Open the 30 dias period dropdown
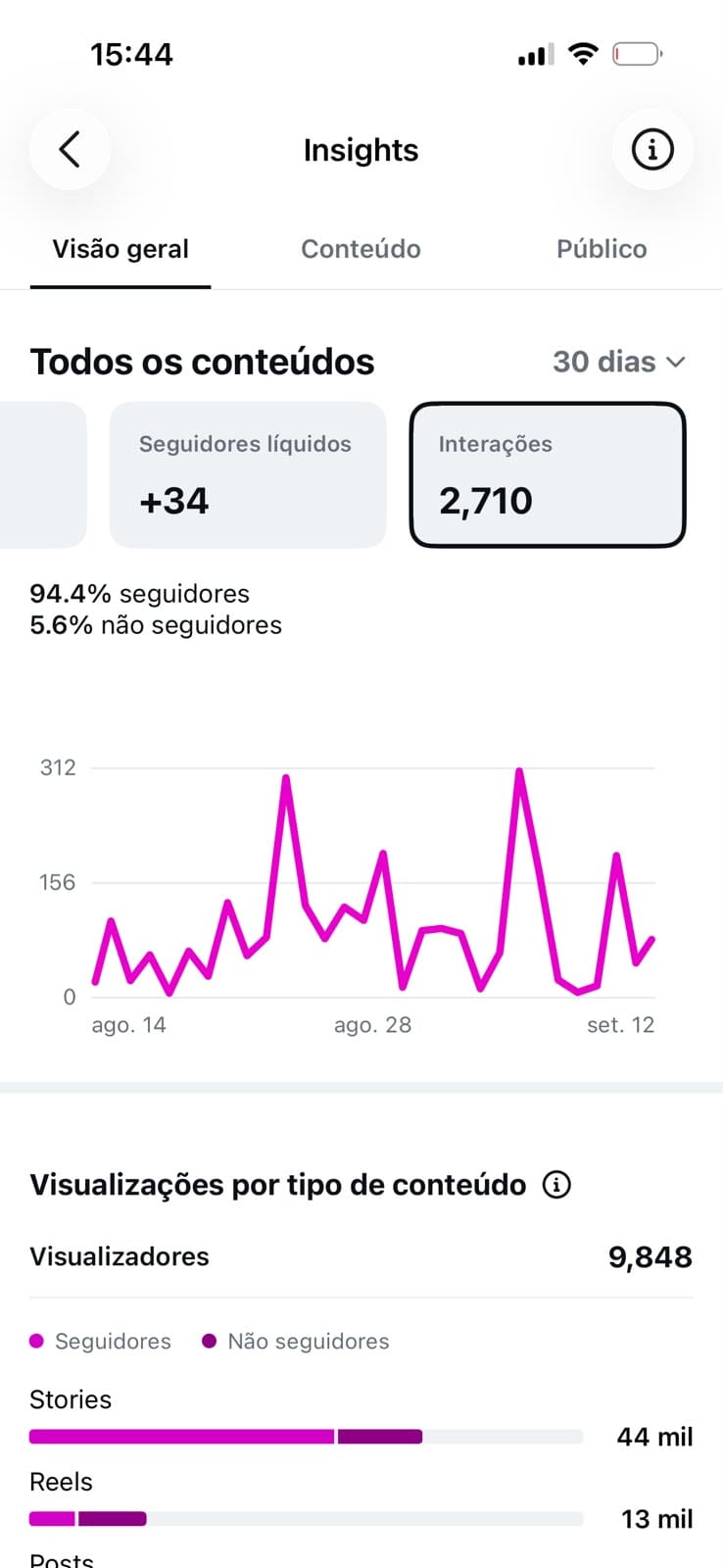This screenshot has height=1568, width=723. (619, 362)
